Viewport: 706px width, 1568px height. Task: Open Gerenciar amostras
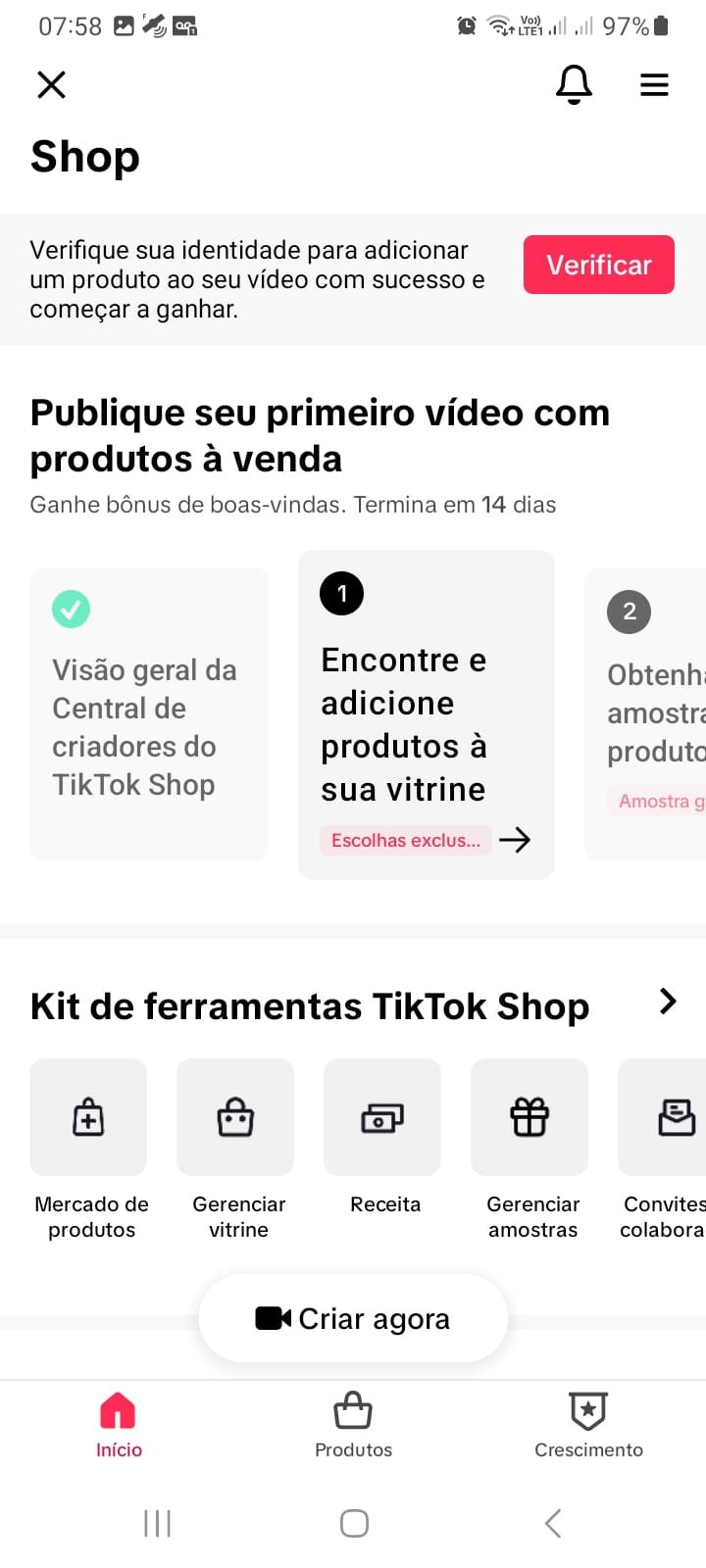[x=530, y=1151]
